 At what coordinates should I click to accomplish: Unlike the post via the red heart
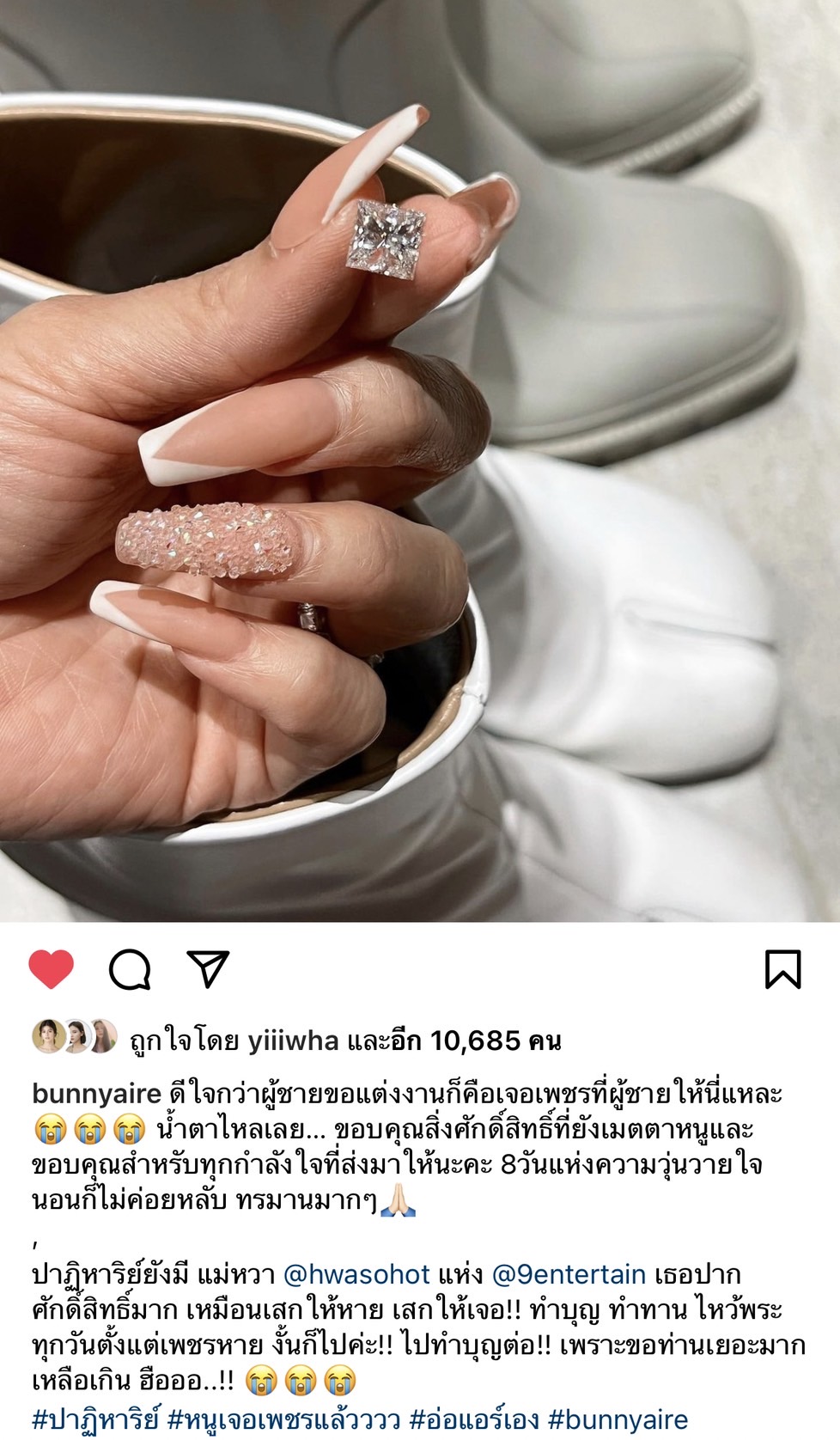(x=52, y=969)
